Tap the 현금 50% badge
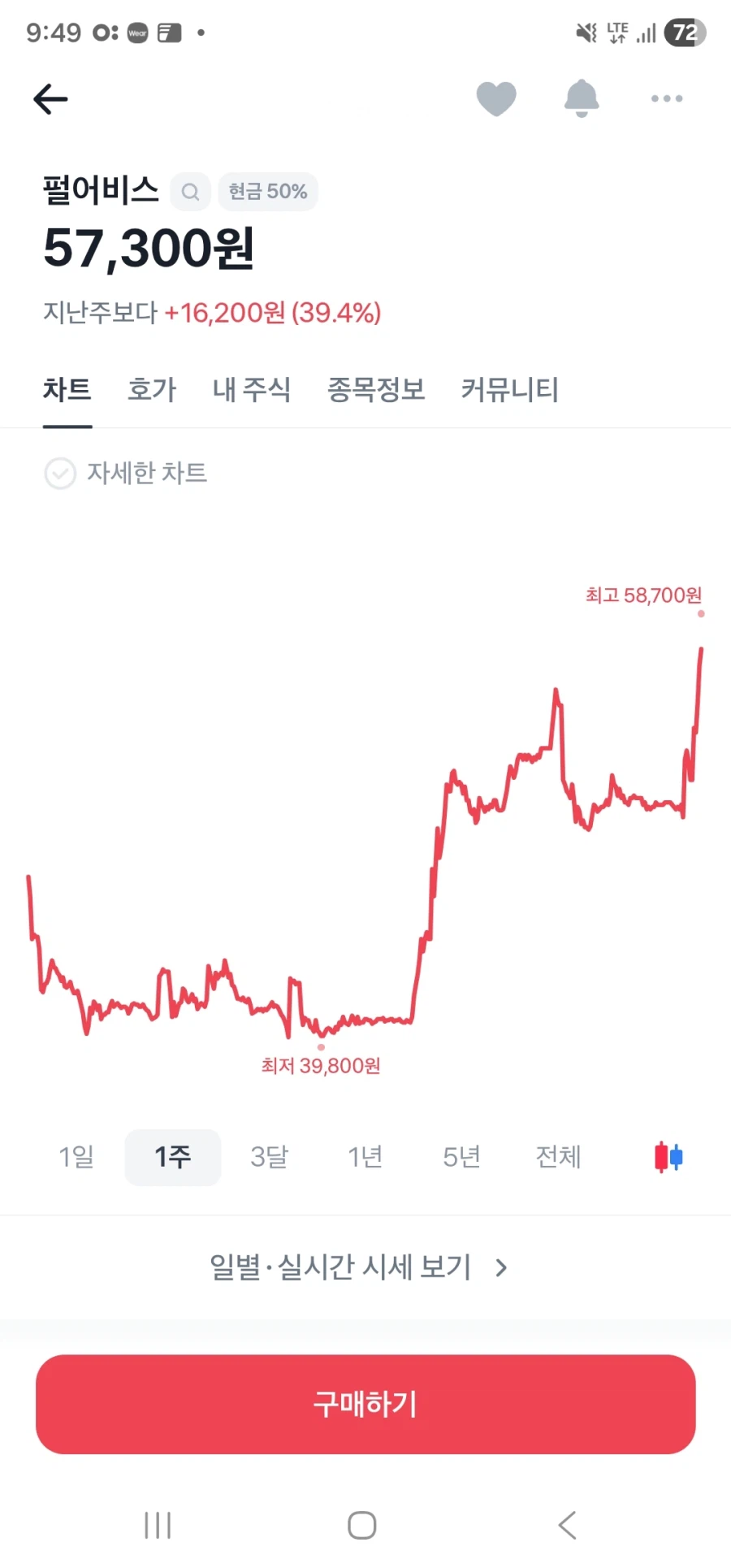This screenshot has height=1568, width=731. (268, 192)
